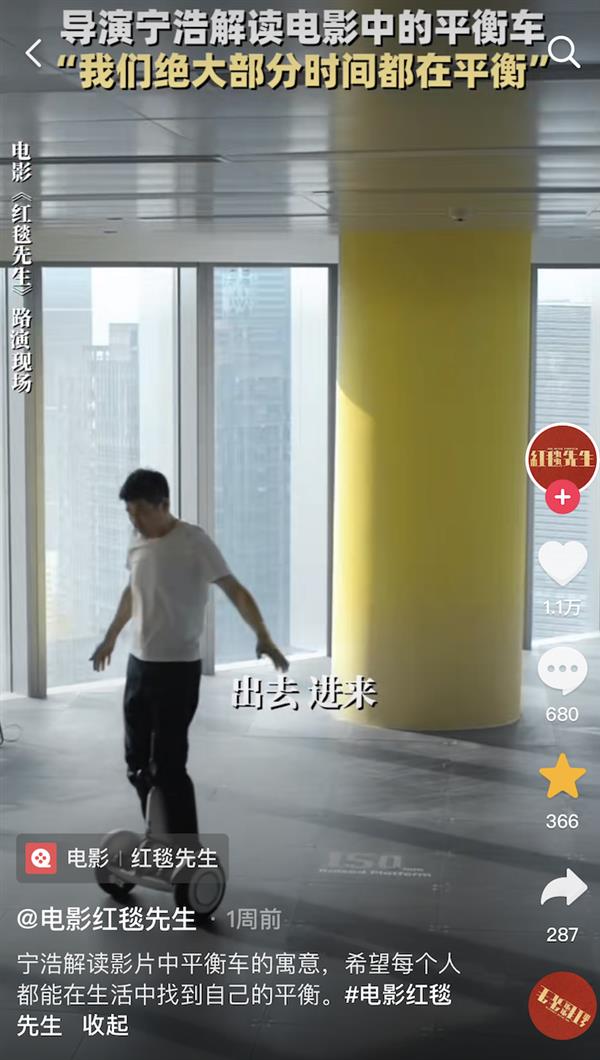
Task: Favorite the video with the star
Action: click(562, 777)
